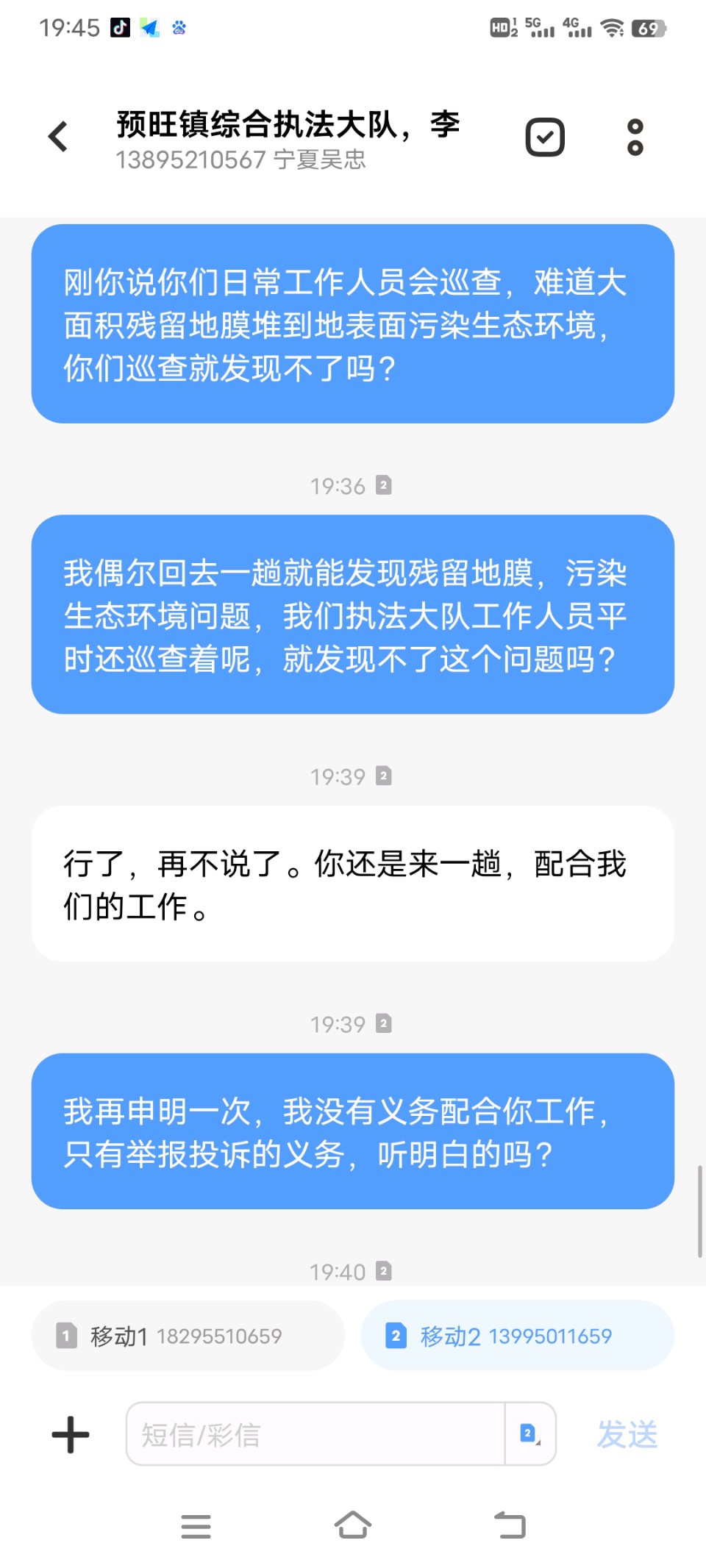
Task: Open the three-dot overflow menu
Action: pos(635,137)
